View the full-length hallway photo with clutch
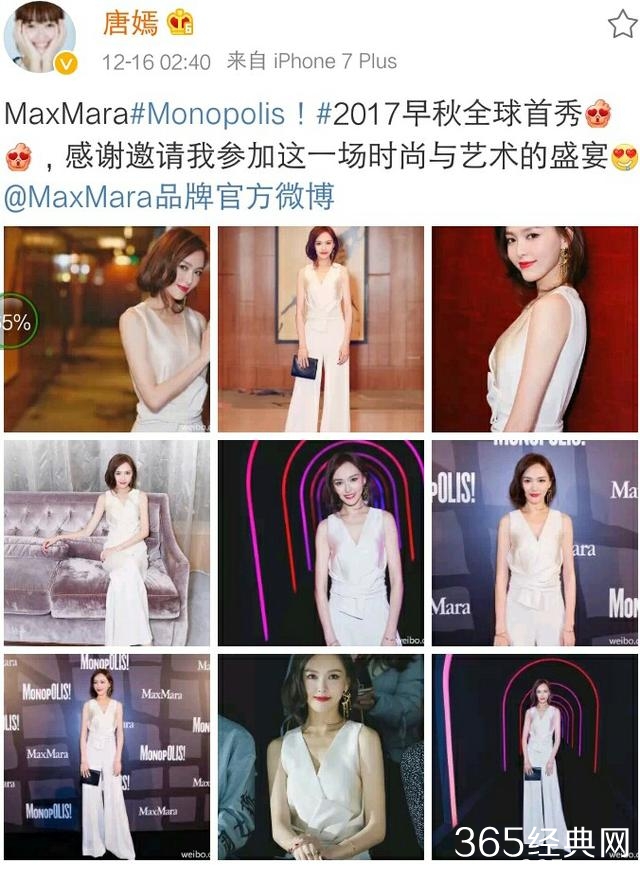640x881 pixels. (321, 329)
